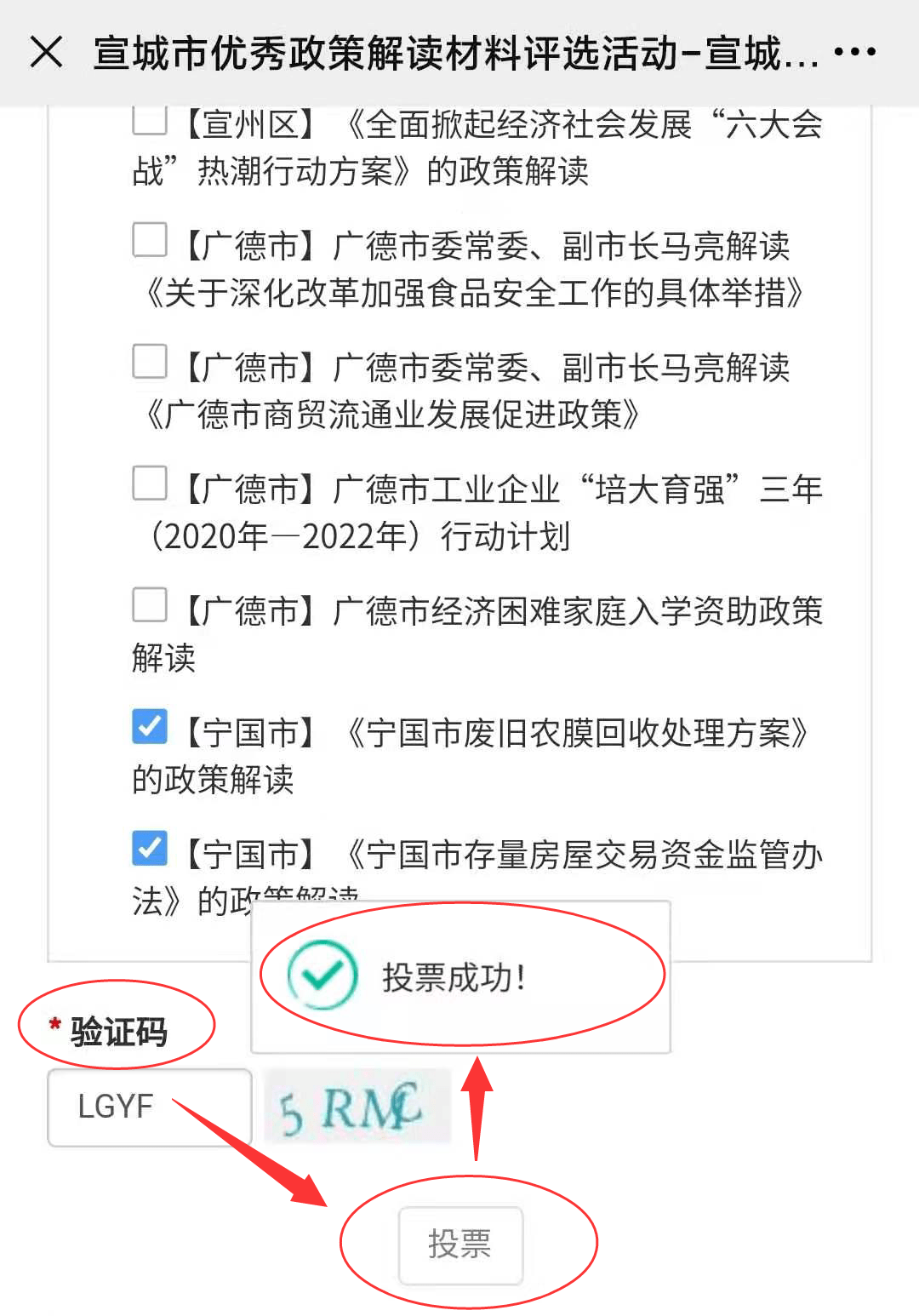Uncheck 宁国市废旧农膜回收处理方案 option
Viewport: 919px width, 1316px height.
[150, 727]
